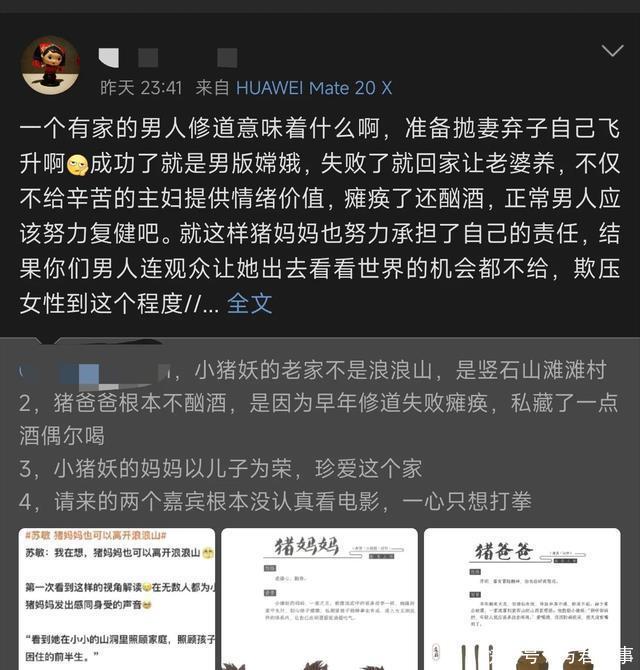Open the poster's profile avatar
Viewport: 640px width, 670px height.
[50, 66]
